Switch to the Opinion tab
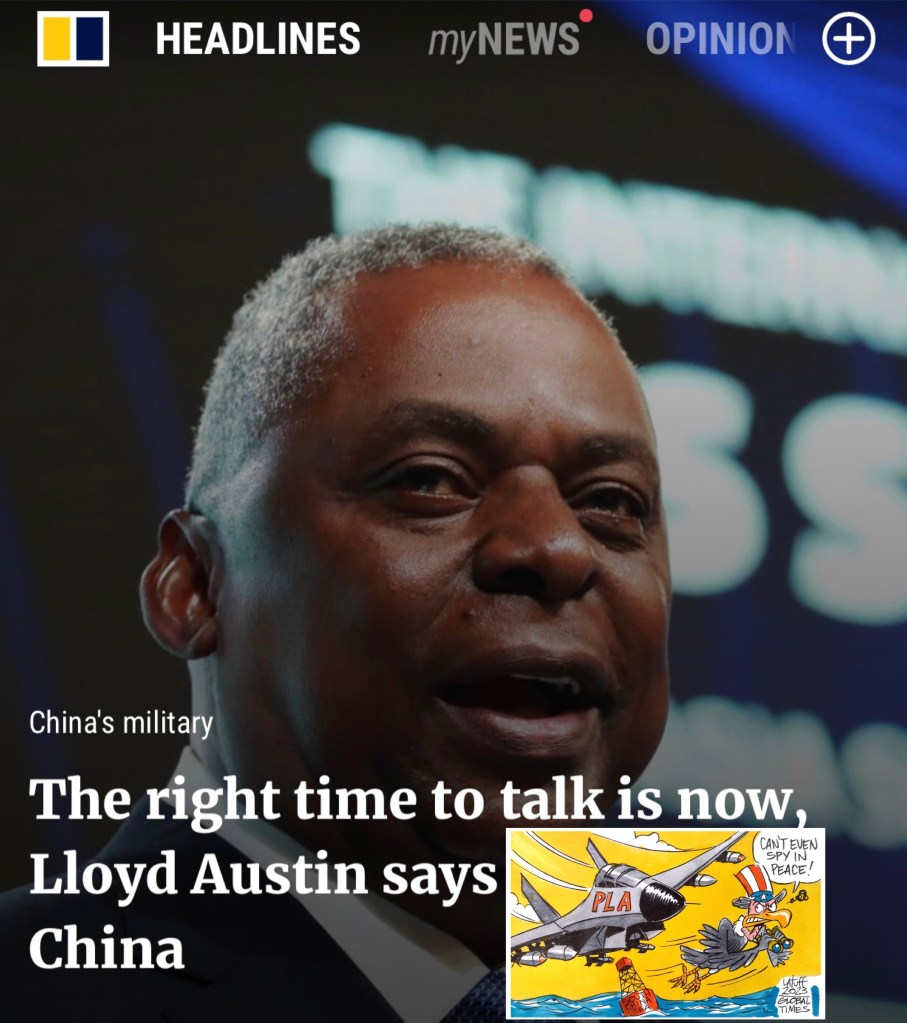907x1023 pixels. 720,40
